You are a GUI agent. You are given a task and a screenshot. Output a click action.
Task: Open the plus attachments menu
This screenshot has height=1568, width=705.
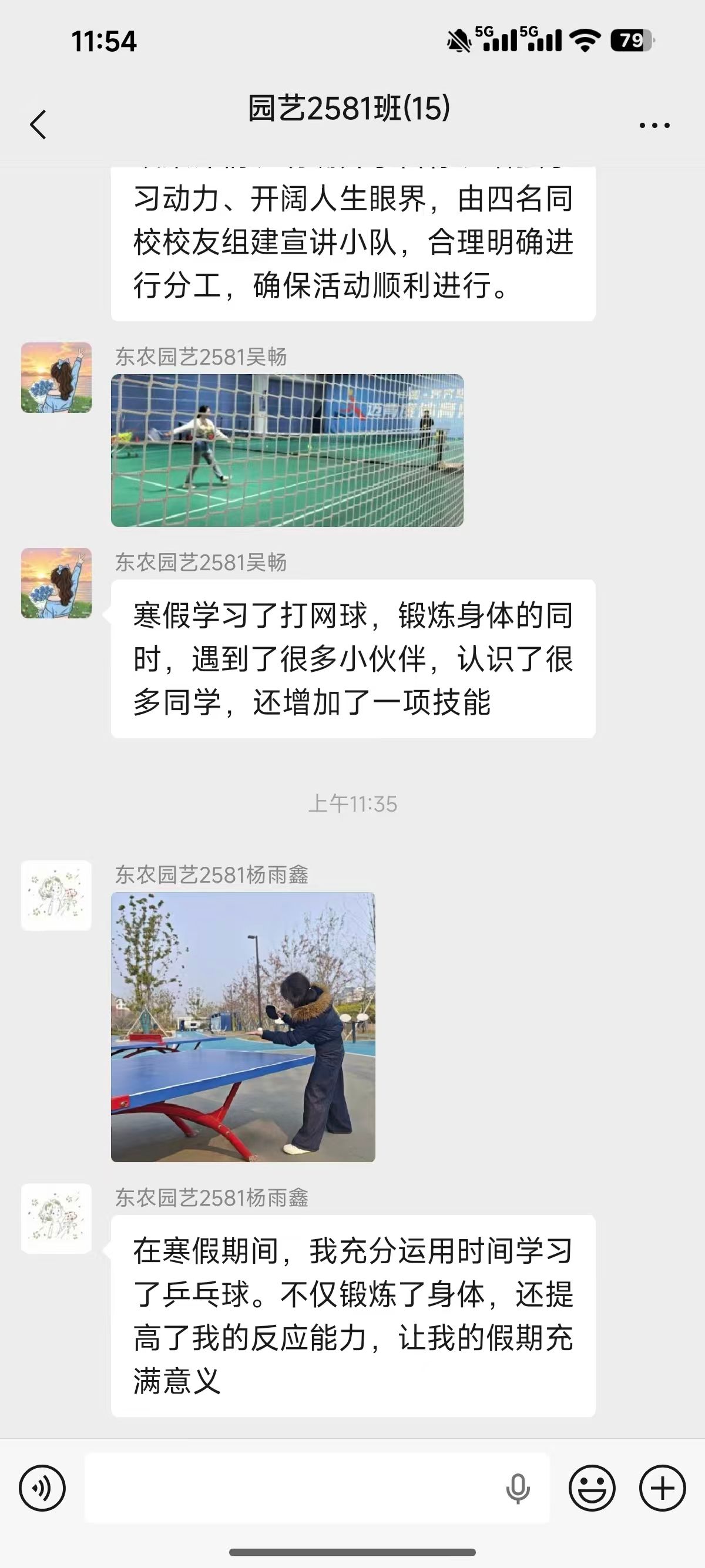(x=662, y=1488)
